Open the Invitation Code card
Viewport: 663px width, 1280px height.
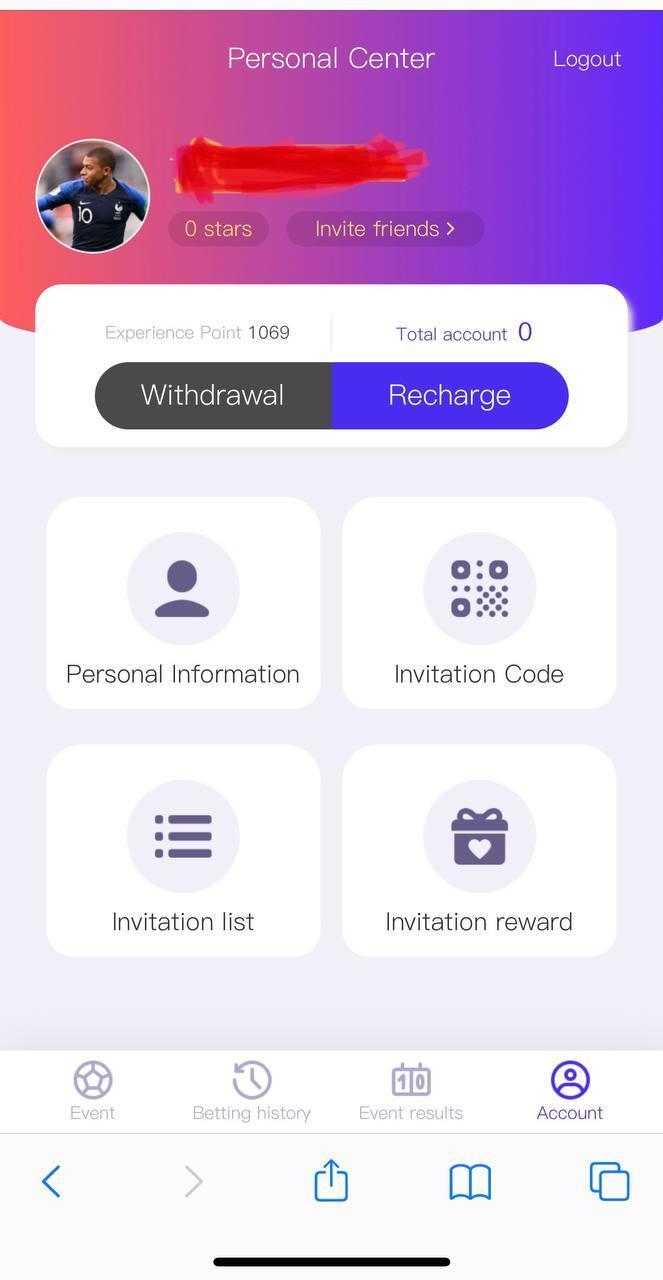tap(479, 603)
